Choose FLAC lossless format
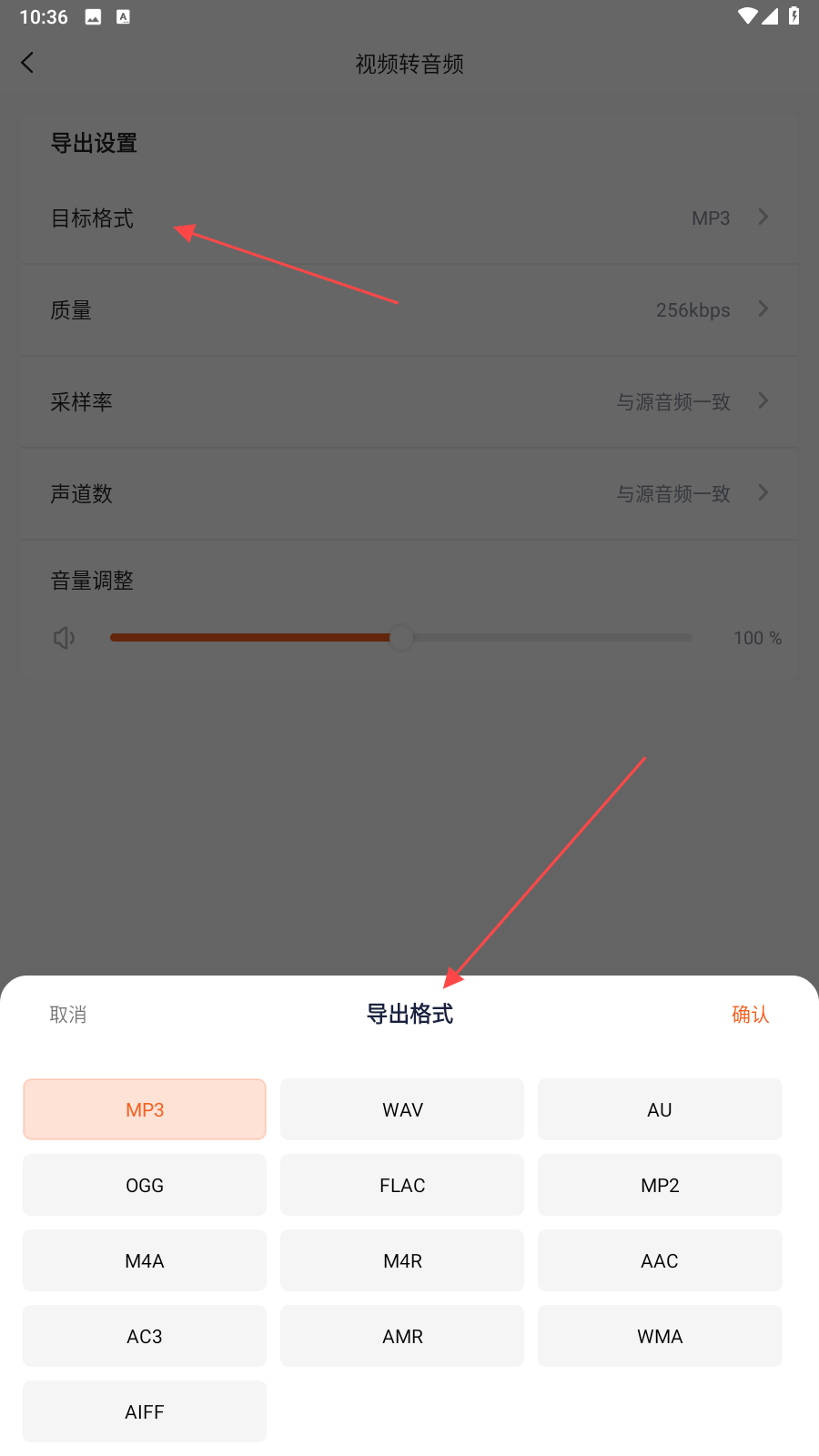The width and height of the screenshot is (819, 1456). coord(402,1185)
